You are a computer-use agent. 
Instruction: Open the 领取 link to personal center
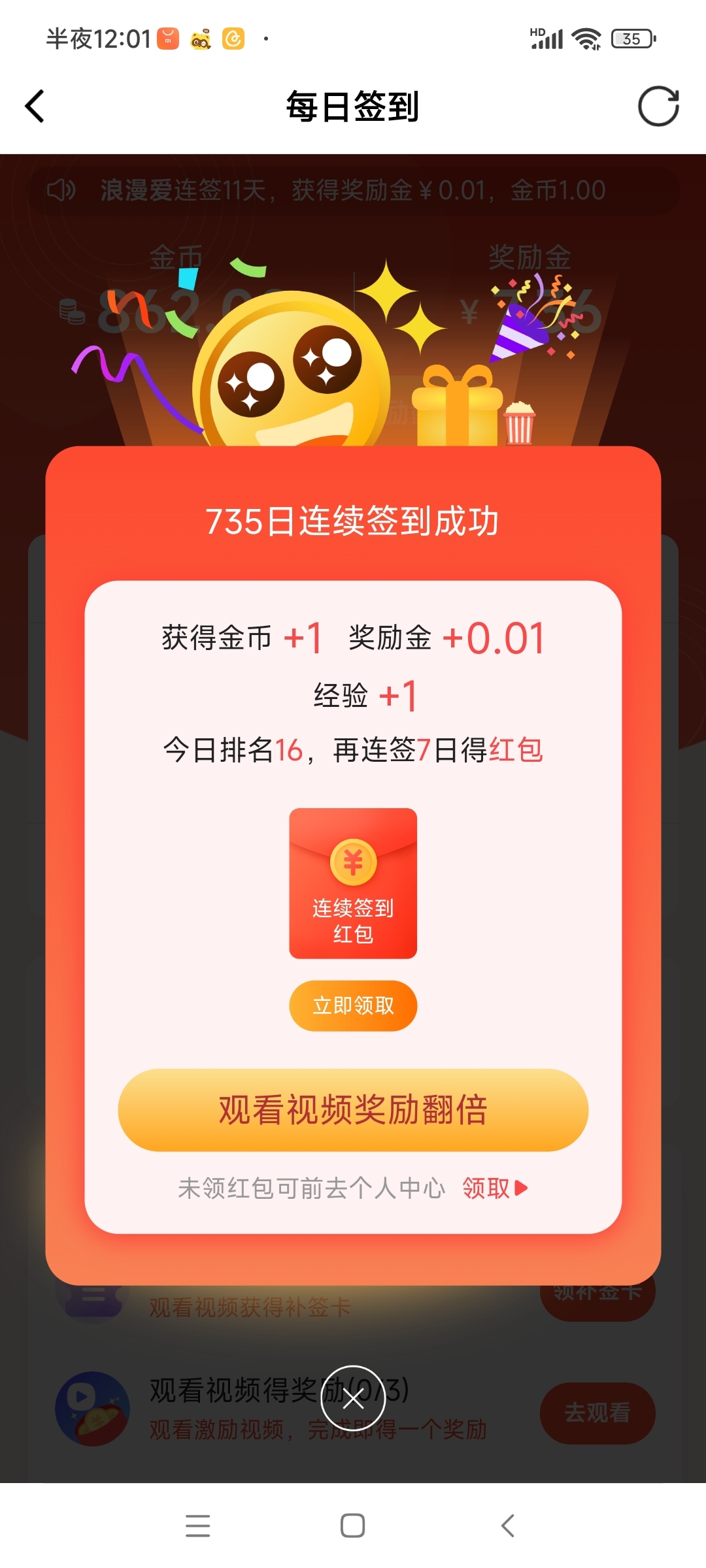(x=494, y=1188)
